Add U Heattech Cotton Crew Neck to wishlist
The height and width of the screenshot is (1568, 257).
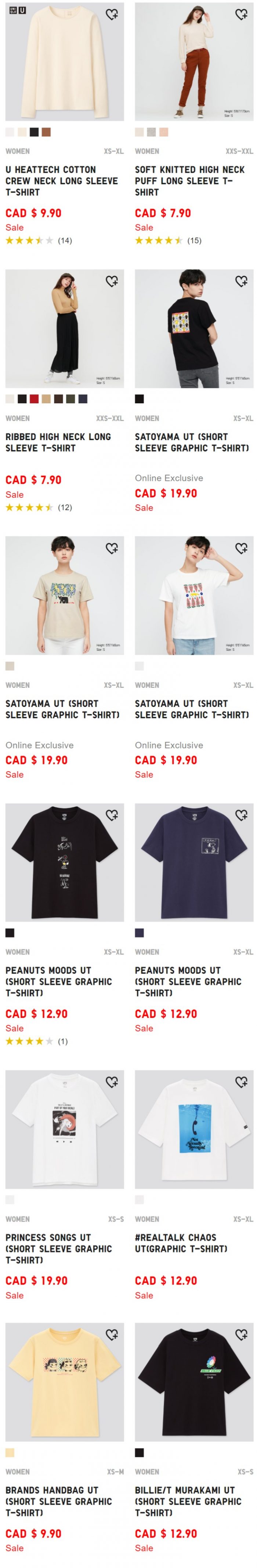[112, 15]
